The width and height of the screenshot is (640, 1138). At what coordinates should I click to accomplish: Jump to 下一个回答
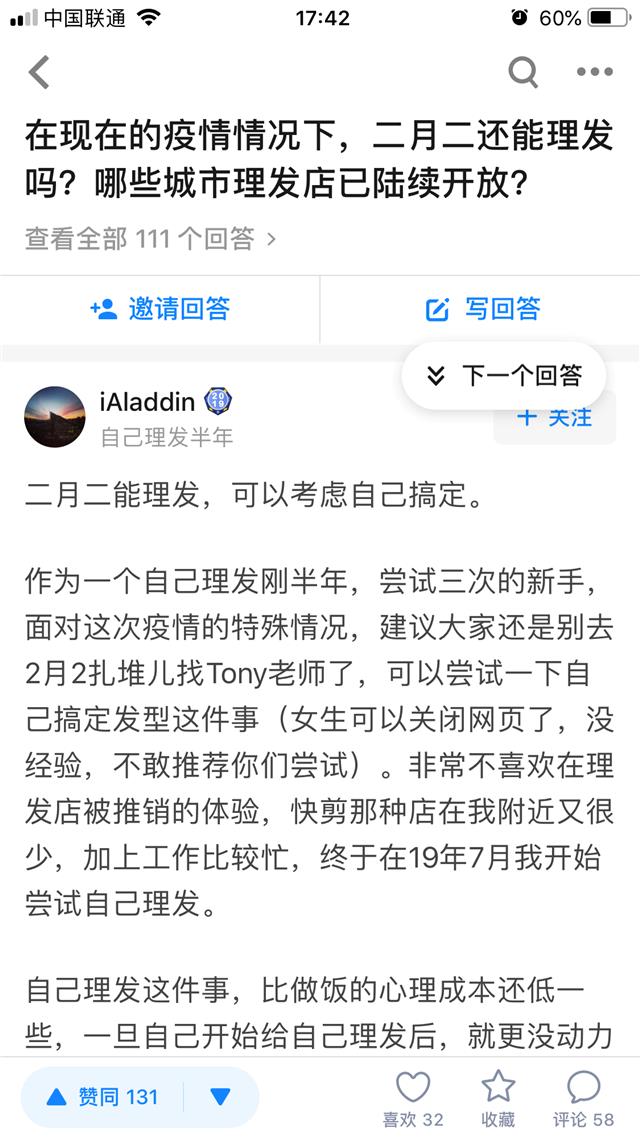click(x=504, y=375)
